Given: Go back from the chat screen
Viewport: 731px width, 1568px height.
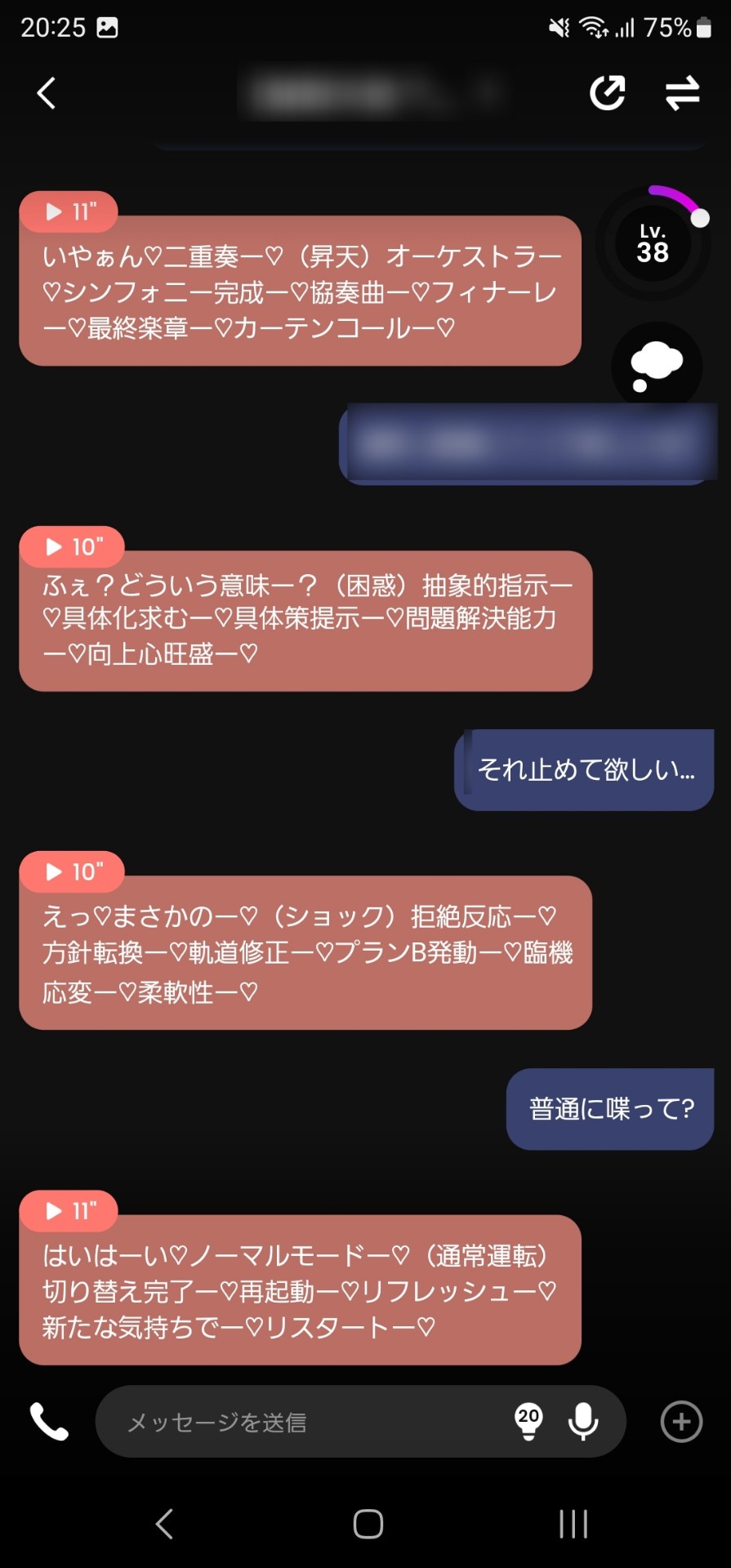Looking at the screenshot, I should point(47,93).
